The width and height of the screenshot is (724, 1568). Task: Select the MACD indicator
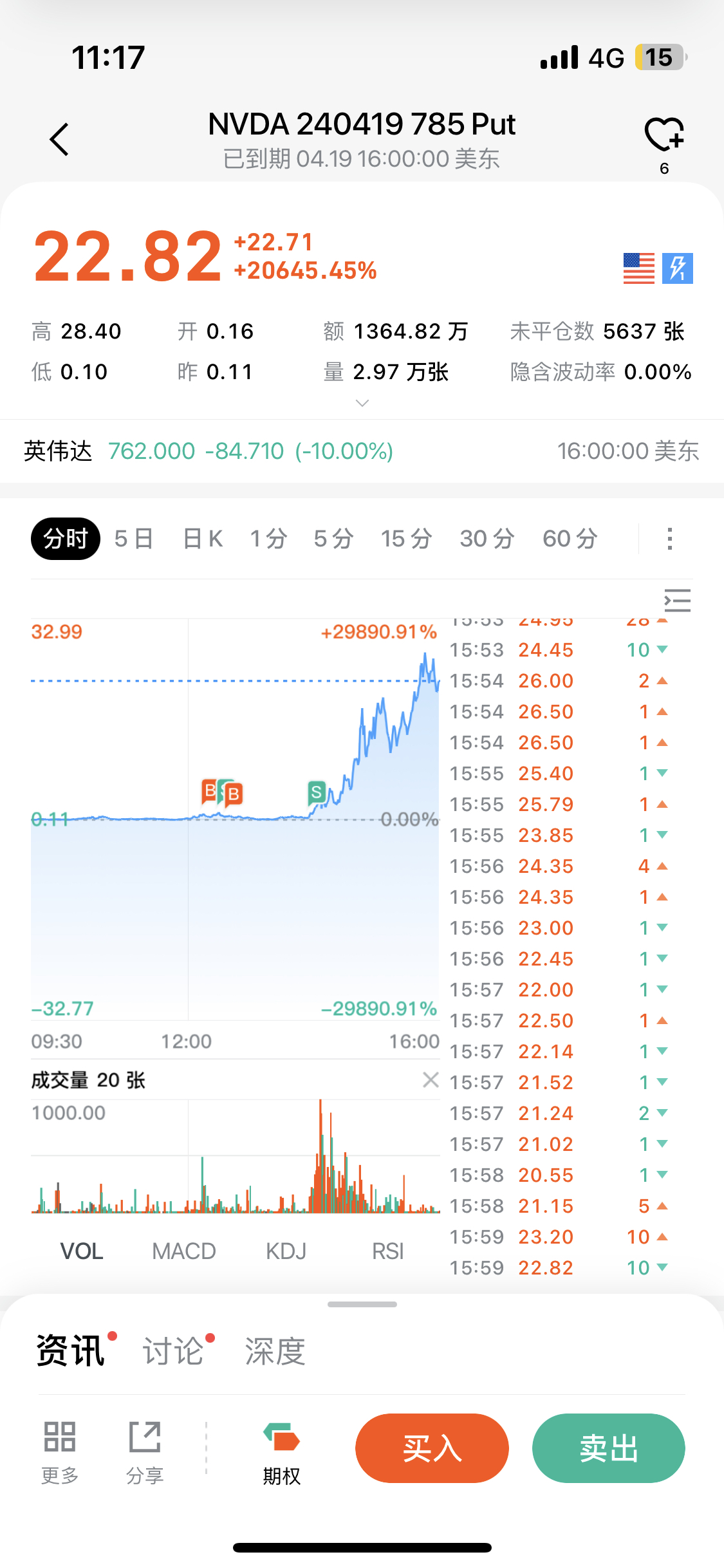click(184, 1251)
